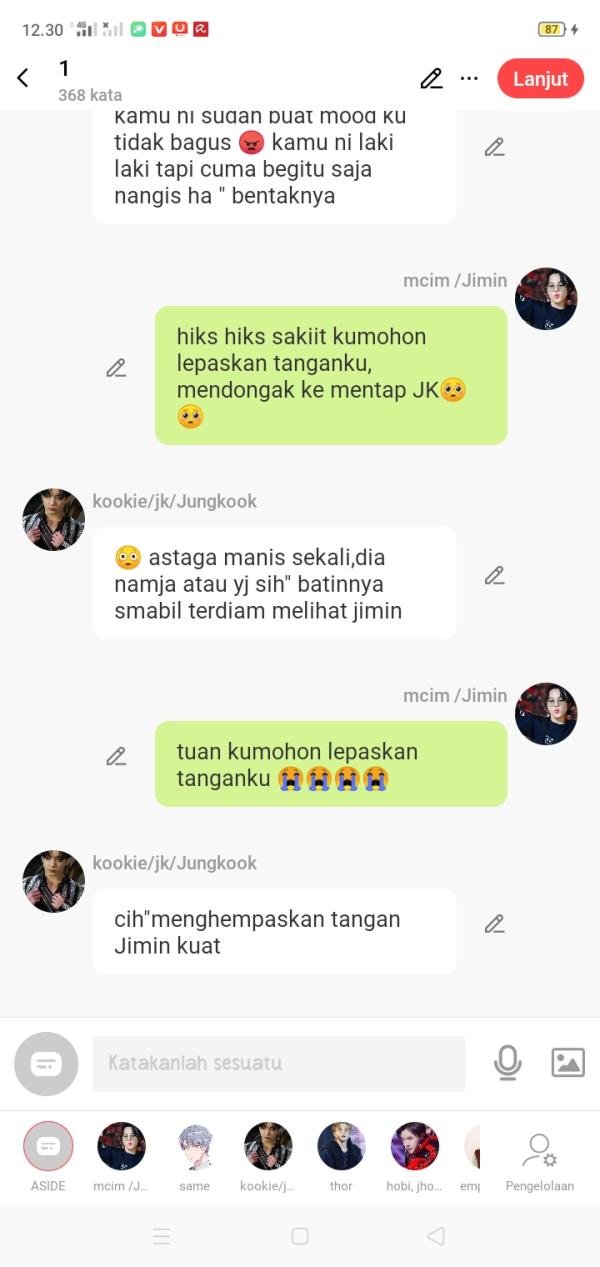Tap the pencil icon in the top bar
This screenshot has width=600, height=1267.
tap(431, 79)
